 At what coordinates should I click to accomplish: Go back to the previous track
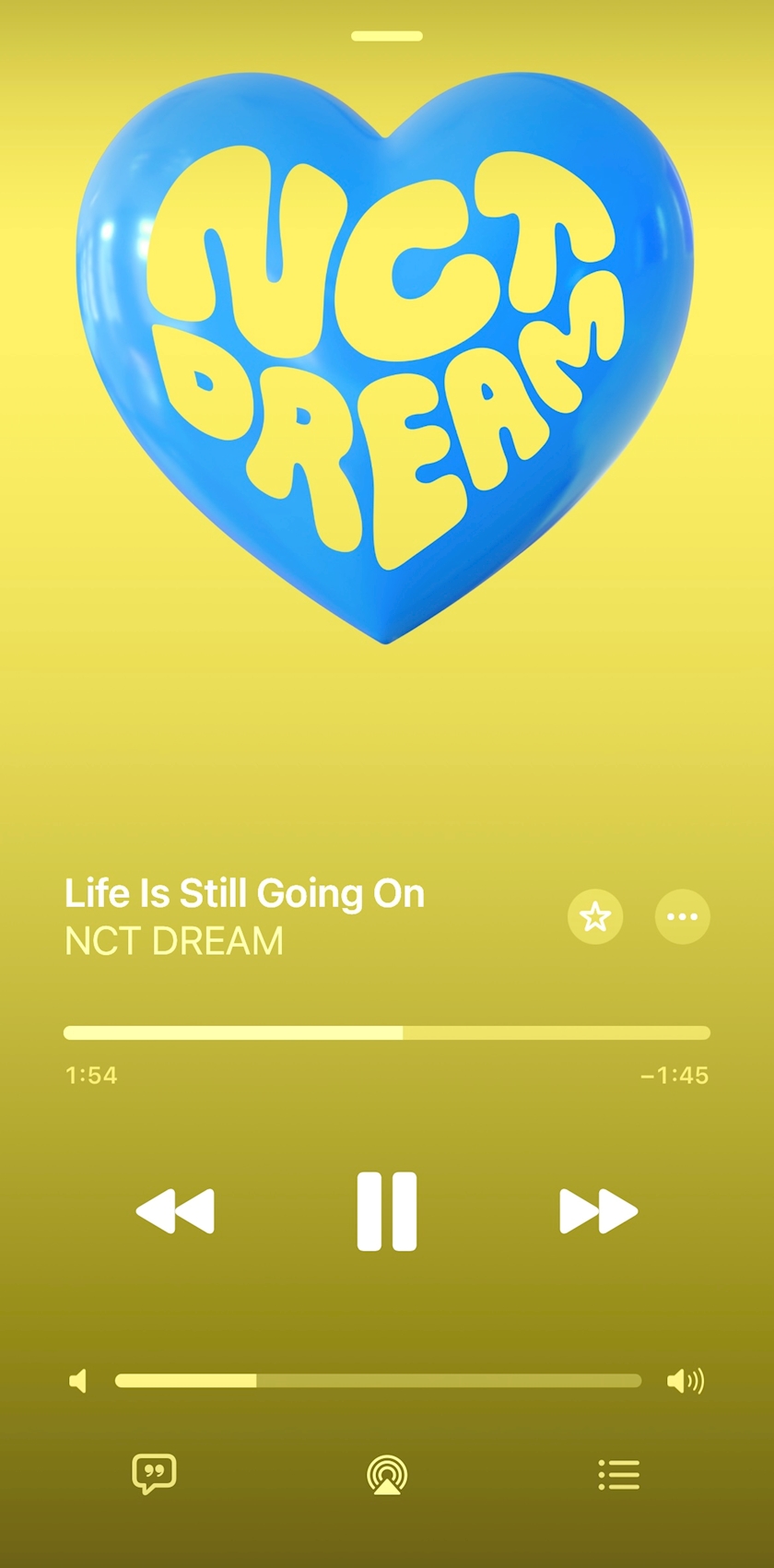175,1211
